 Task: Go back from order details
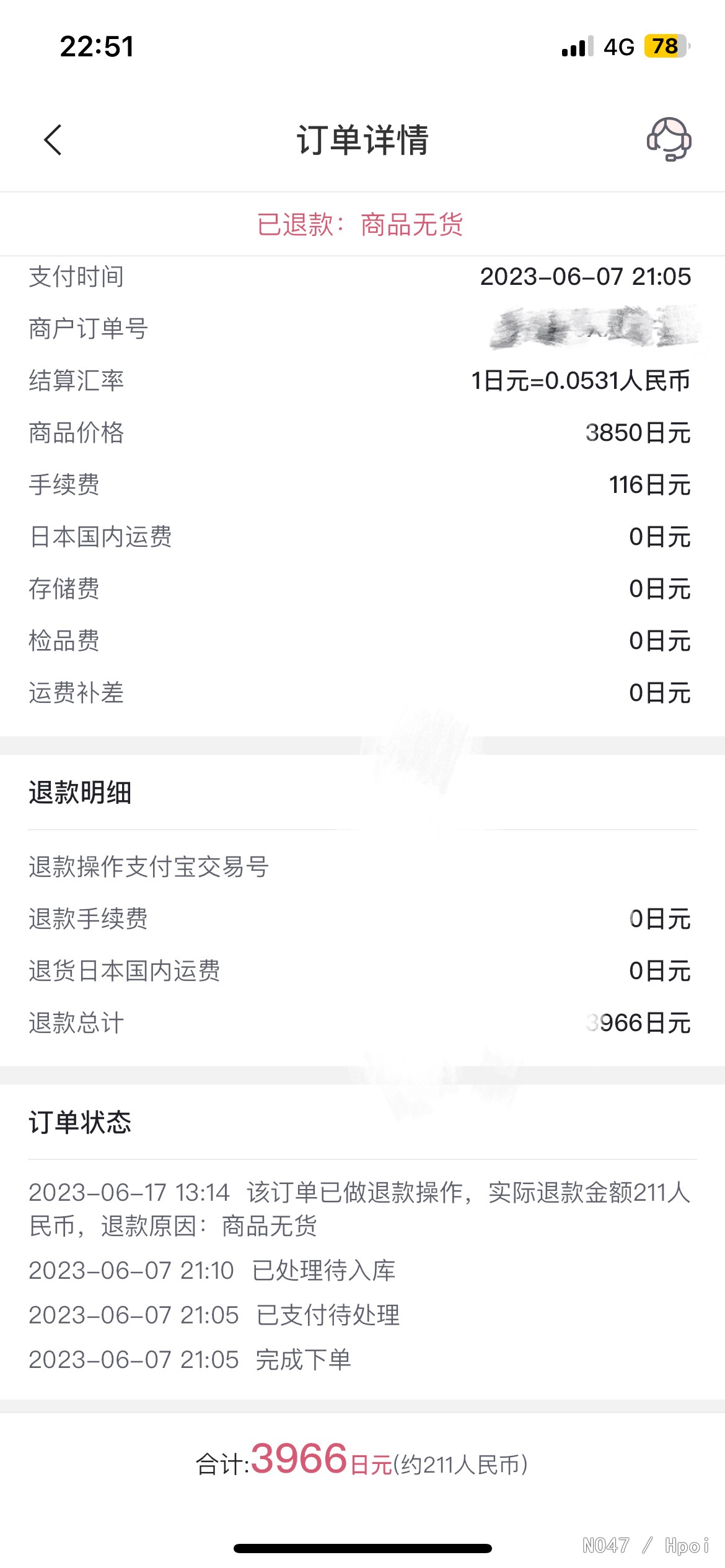coord(53,140)
